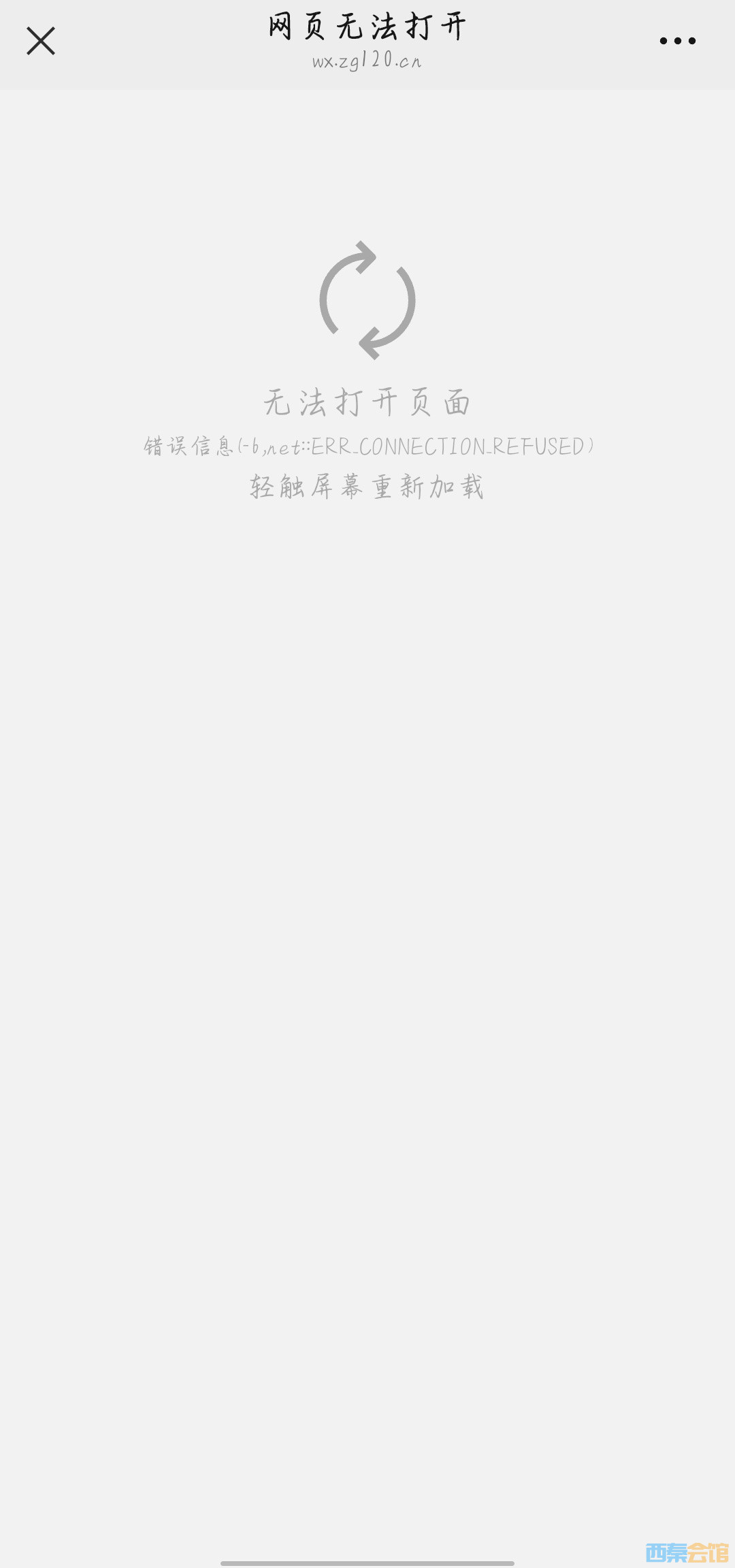Image resolution: width=735 pixels, height=1568 pixels.
Task: Tap the reload arrows to refresh page
Action: point(367,300)
